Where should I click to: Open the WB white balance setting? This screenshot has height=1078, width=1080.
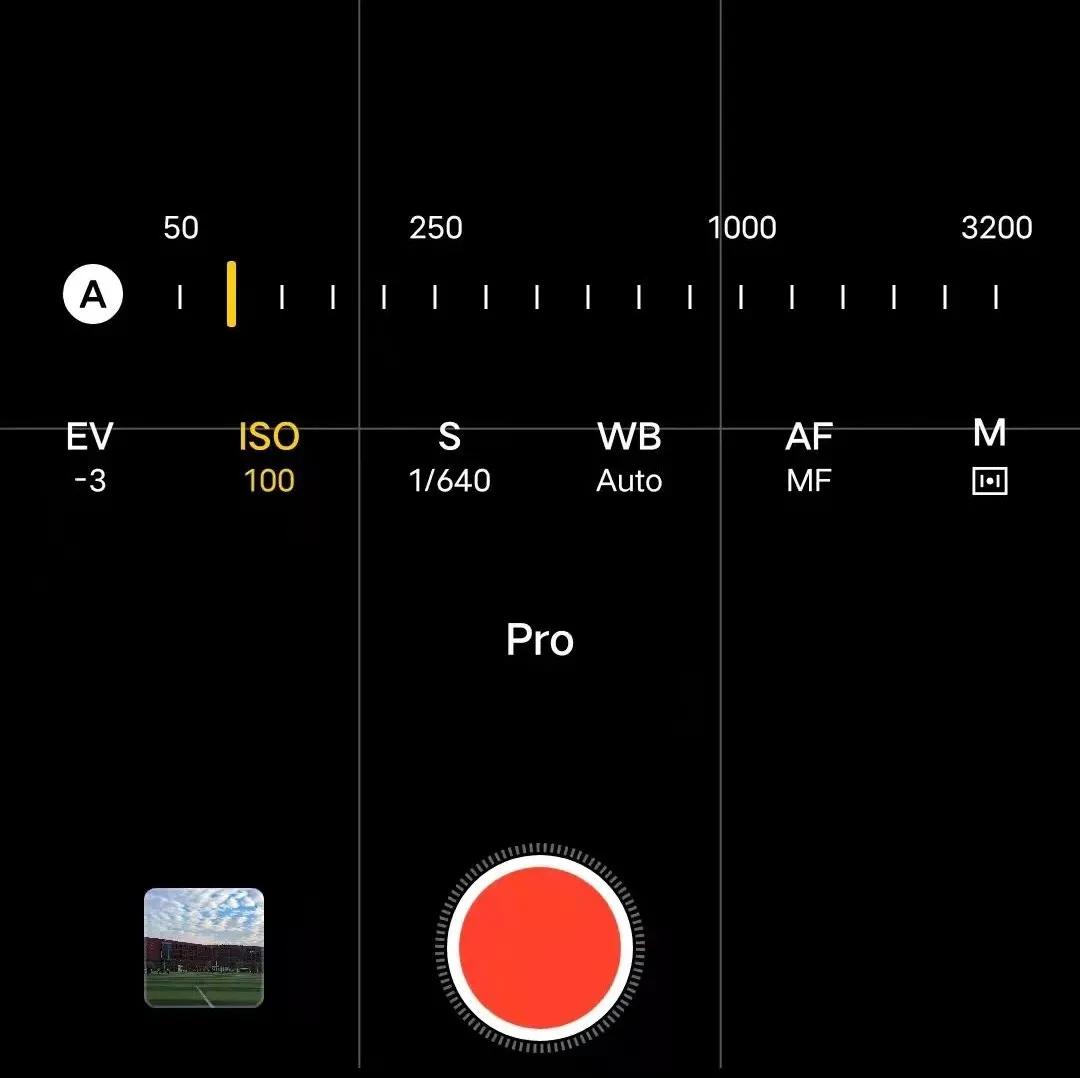629,457
